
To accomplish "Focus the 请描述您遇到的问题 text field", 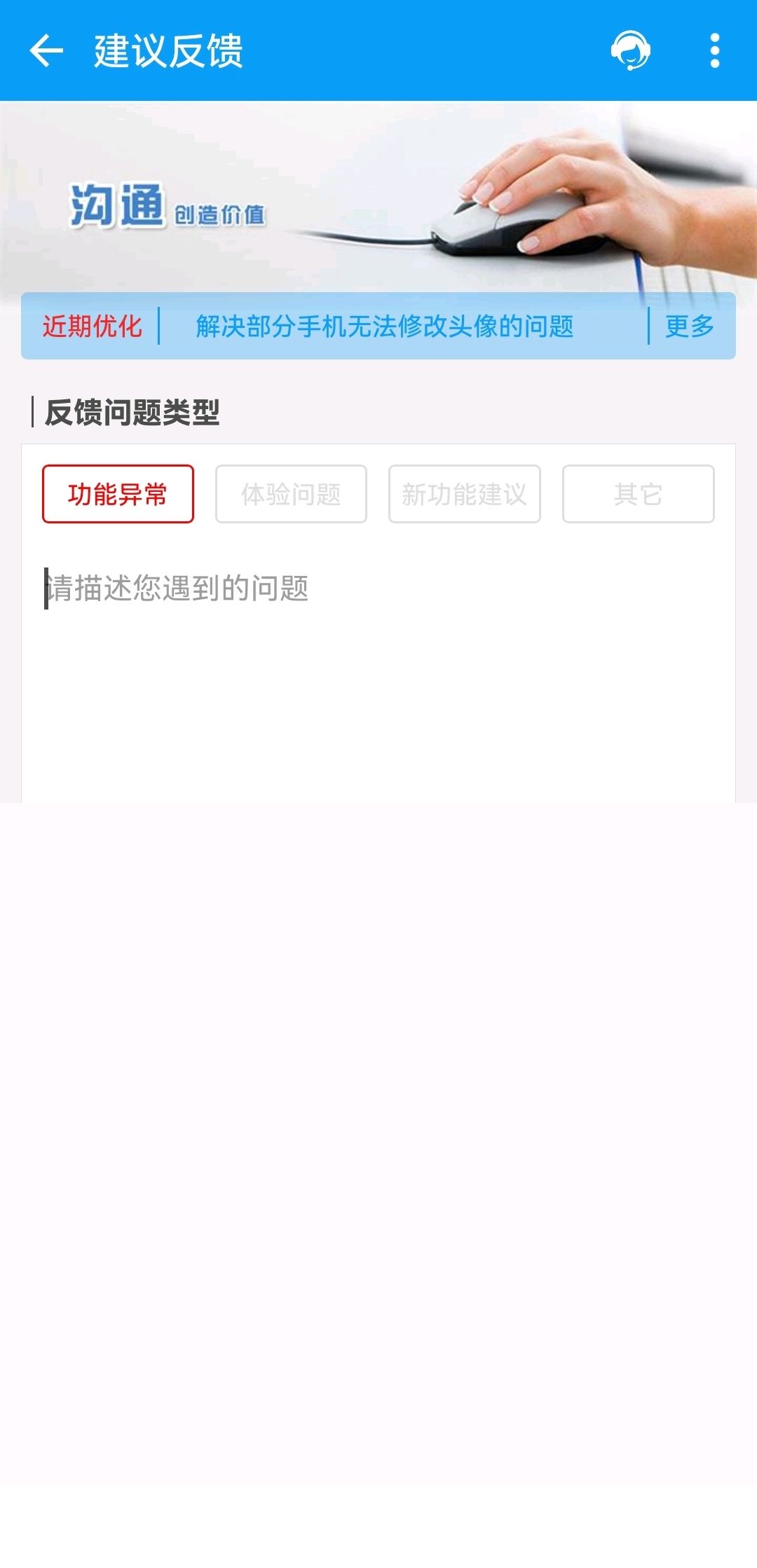I will [x=378, y=673].
